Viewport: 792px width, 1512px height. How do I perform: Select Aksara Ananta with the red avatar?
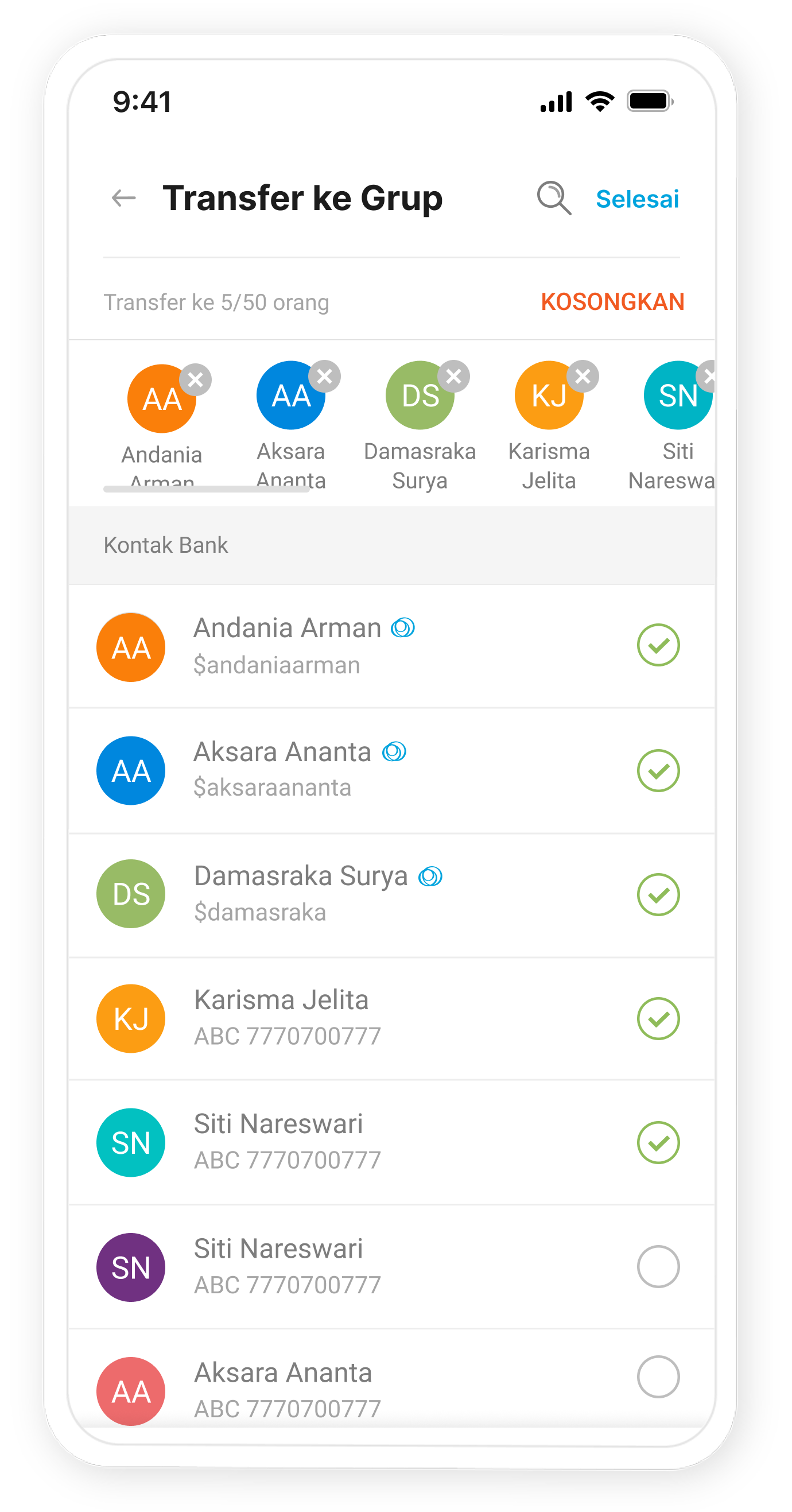(x=658, y=1377)
